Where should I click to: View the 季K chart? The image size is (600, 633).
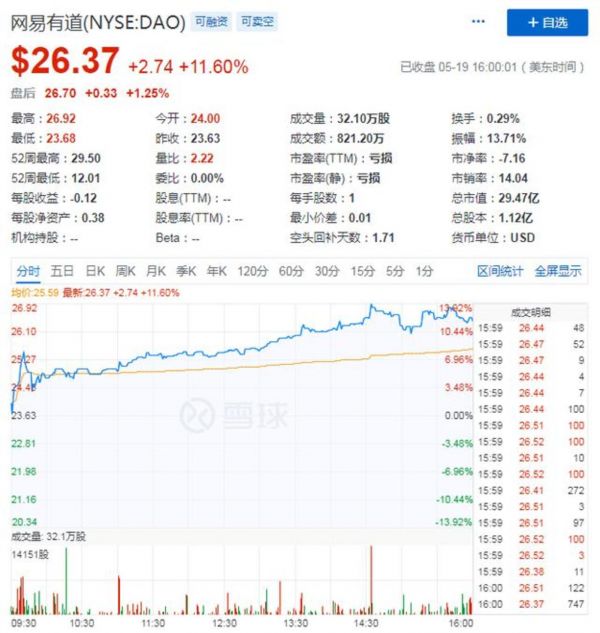coord(185,271)
